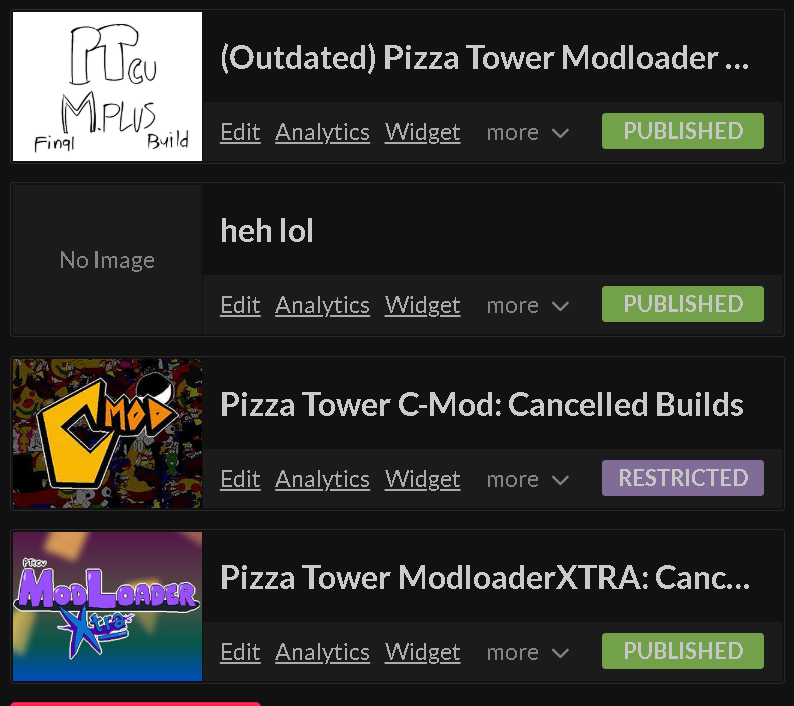Open the Pizza Tower ModloaderXTRA thumbnail
Viewport: 794px width, 706px height.
pyautogui.click(x=107, y=606)
